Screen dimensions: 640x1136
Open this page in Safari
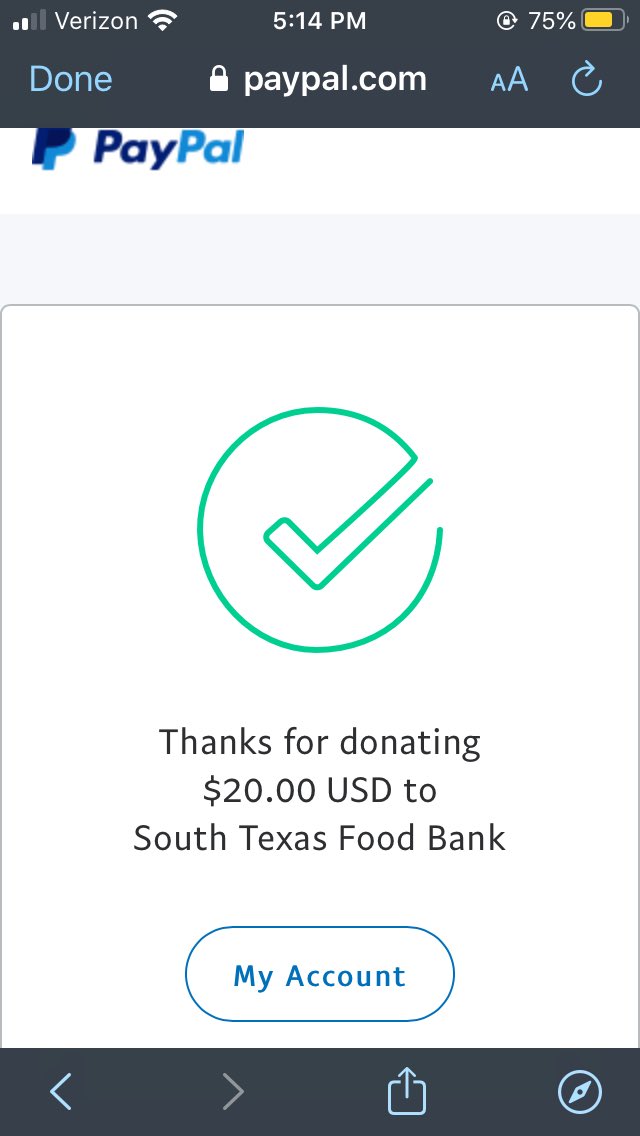(580, 1092)
